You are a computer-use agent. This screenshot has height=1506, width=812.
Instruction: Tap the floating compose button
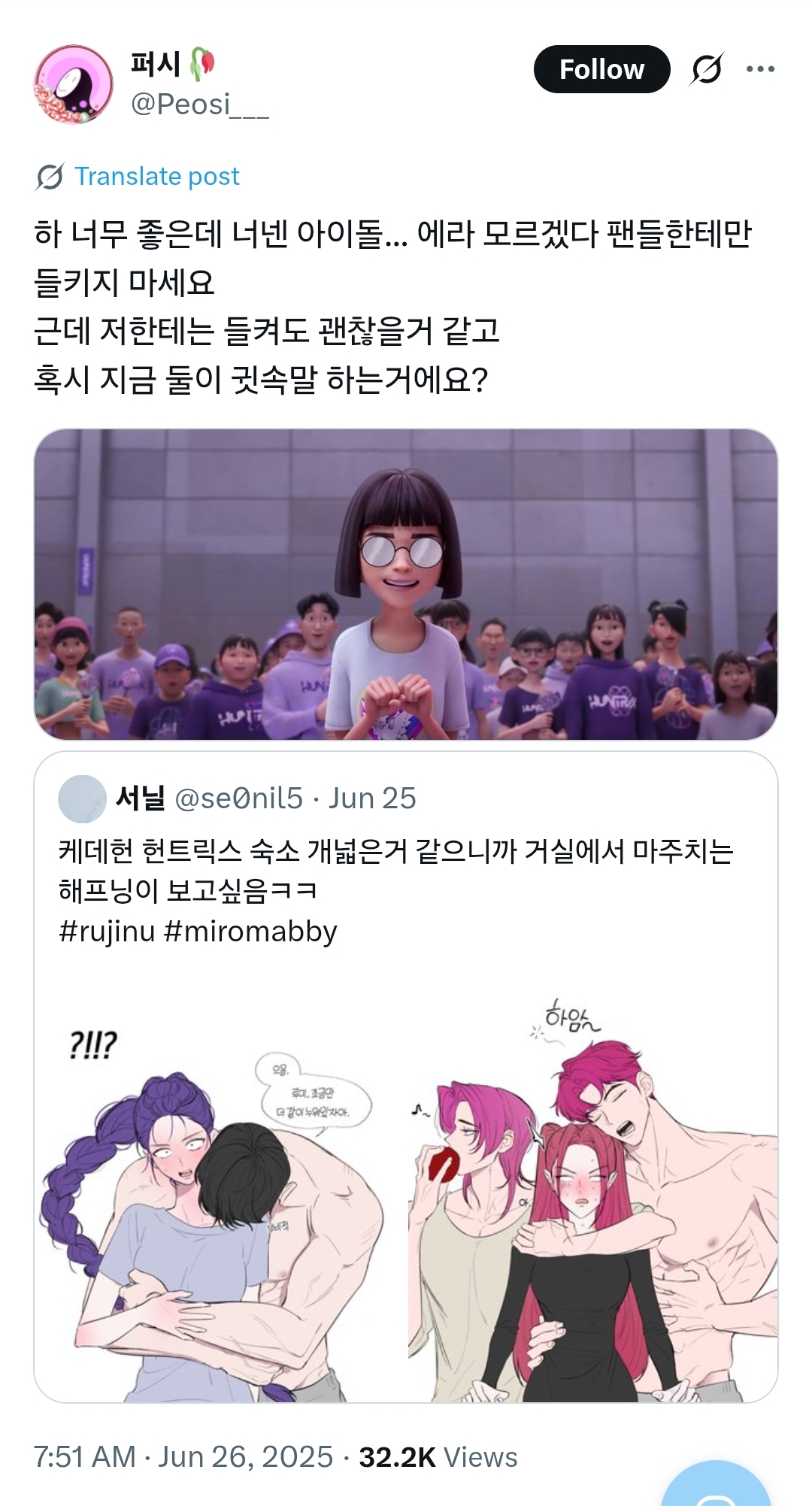[x=716, y=1489]
